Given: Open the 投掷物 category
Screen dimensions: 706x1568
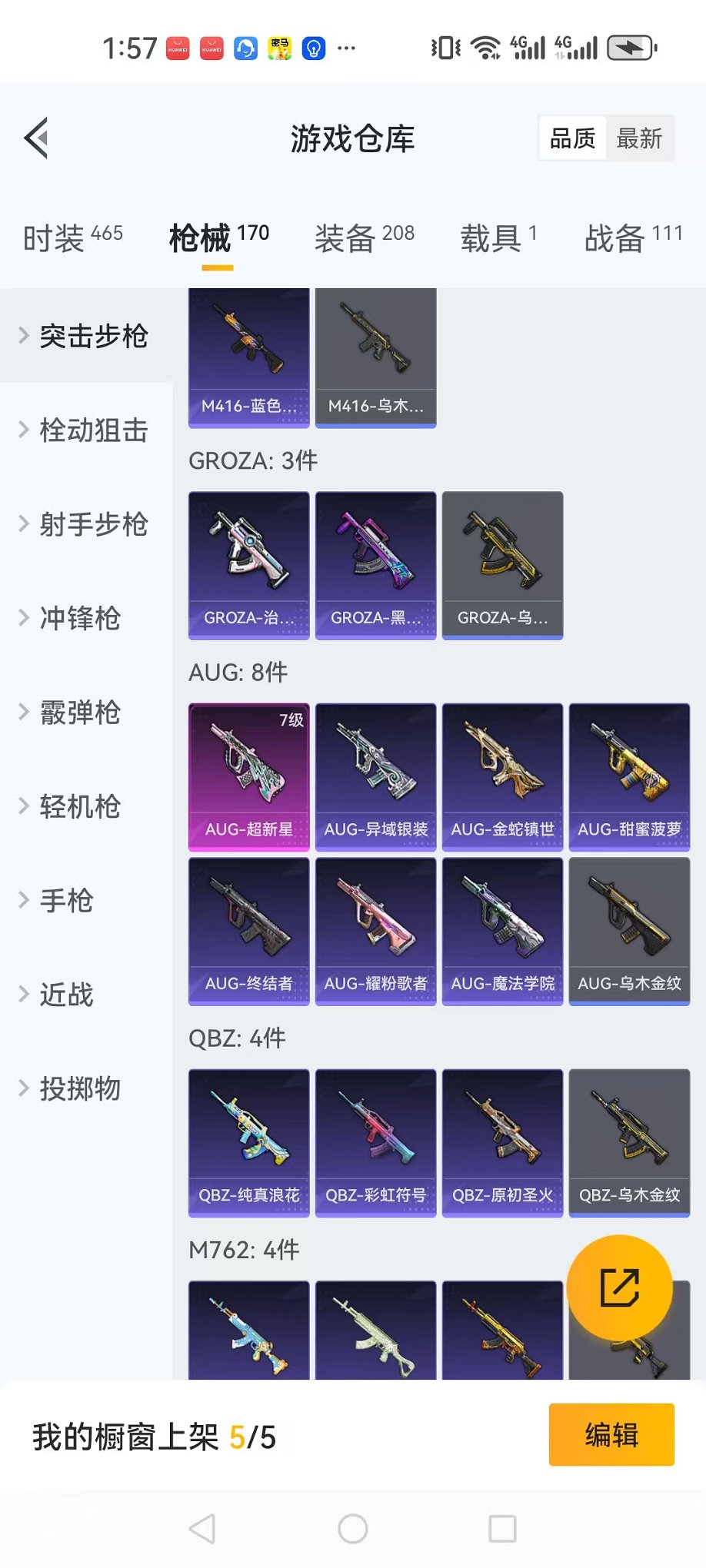Looking at the screenshot, I should pyautogui.click(x=79, y=1089).
